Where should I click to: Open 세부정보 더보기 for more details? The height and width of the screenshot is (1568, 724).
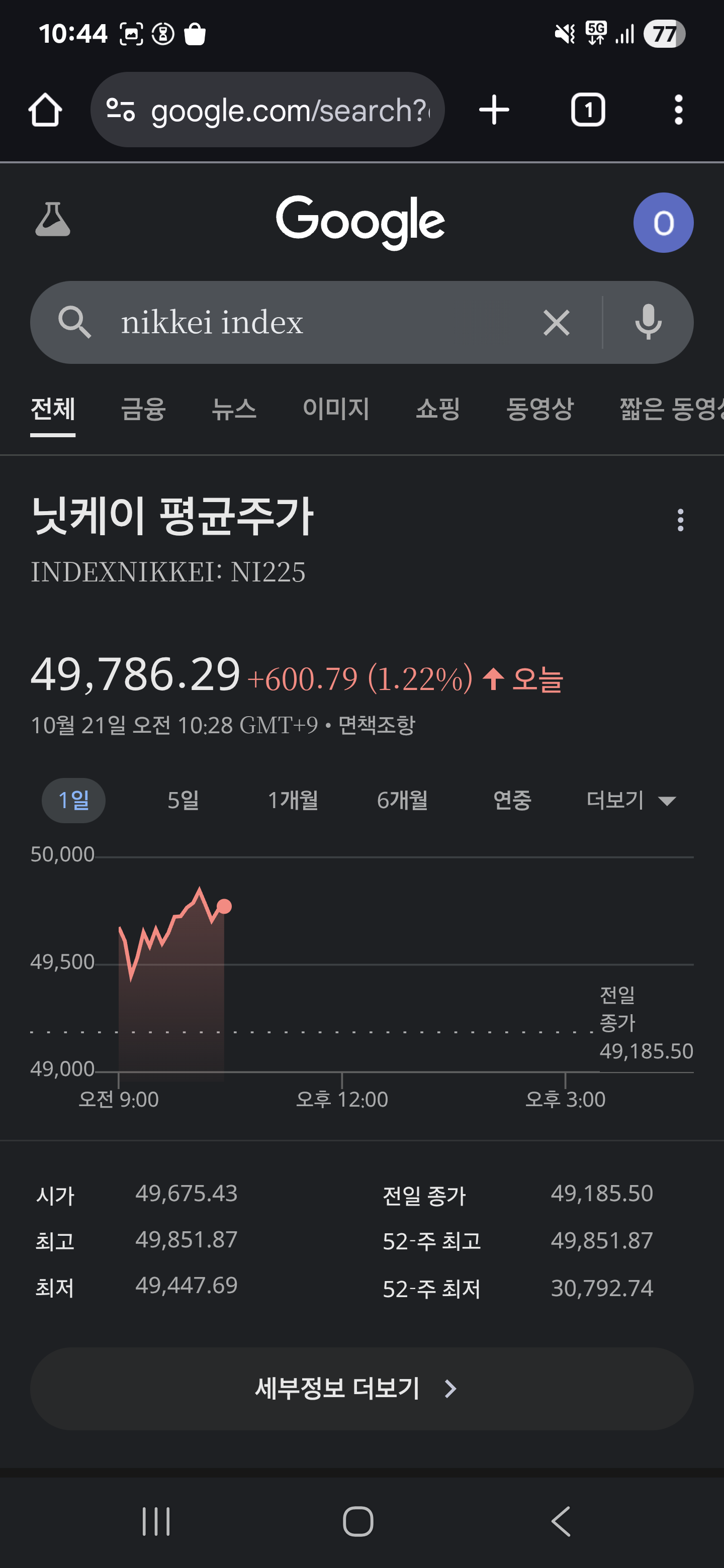click(x=361, y=1389)
